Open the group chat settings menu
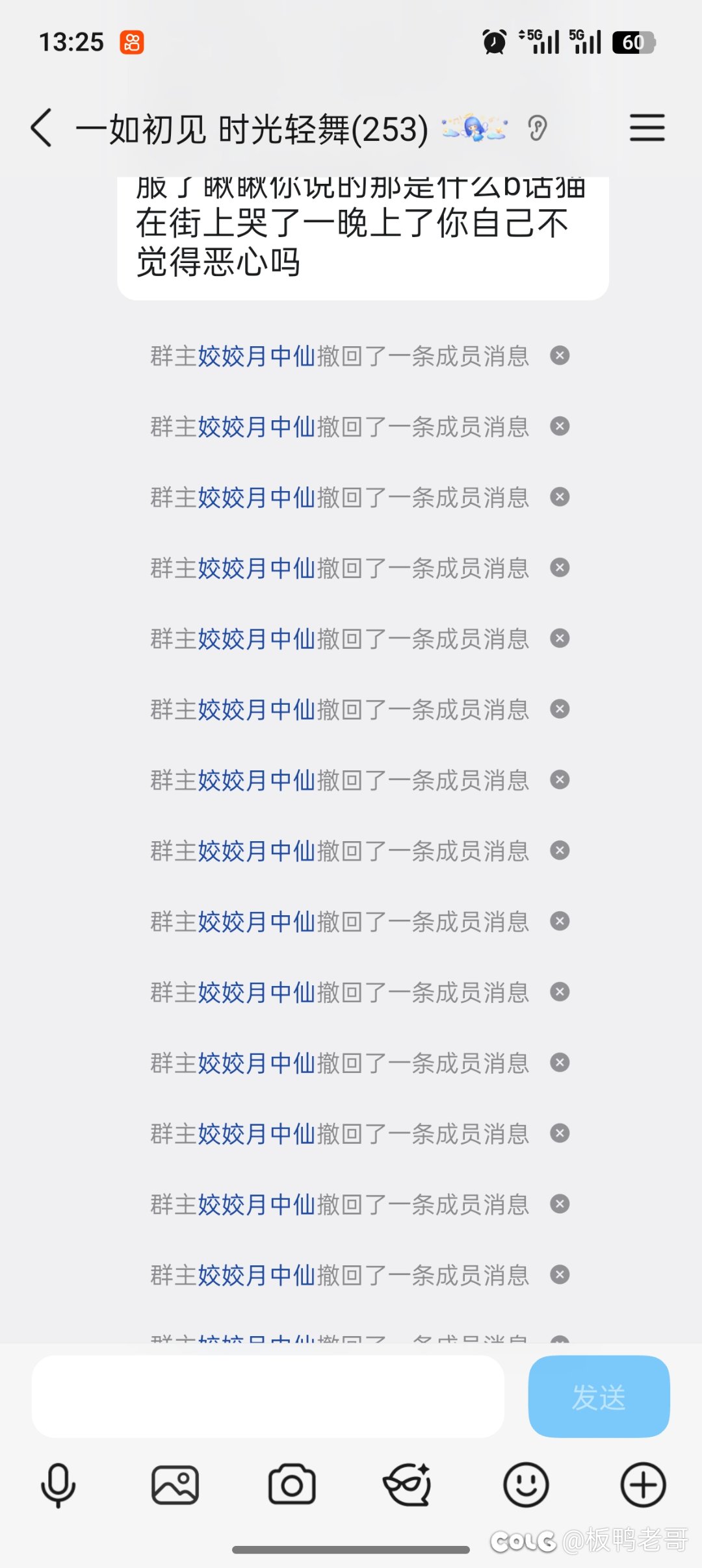702x1568 pixels. click(x=647, y=127)
